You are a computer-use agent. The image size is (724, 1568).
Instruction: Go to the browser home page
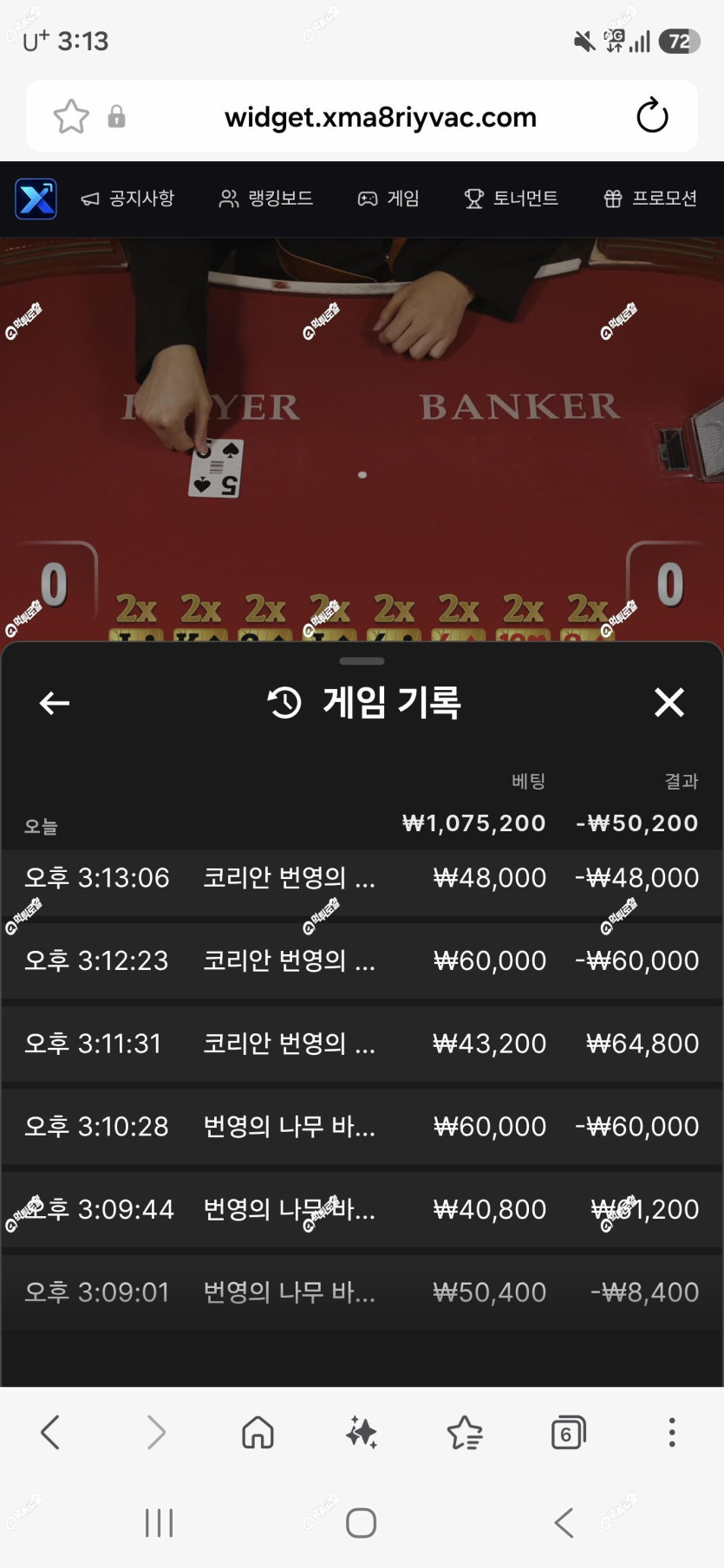coord(258,1433)
